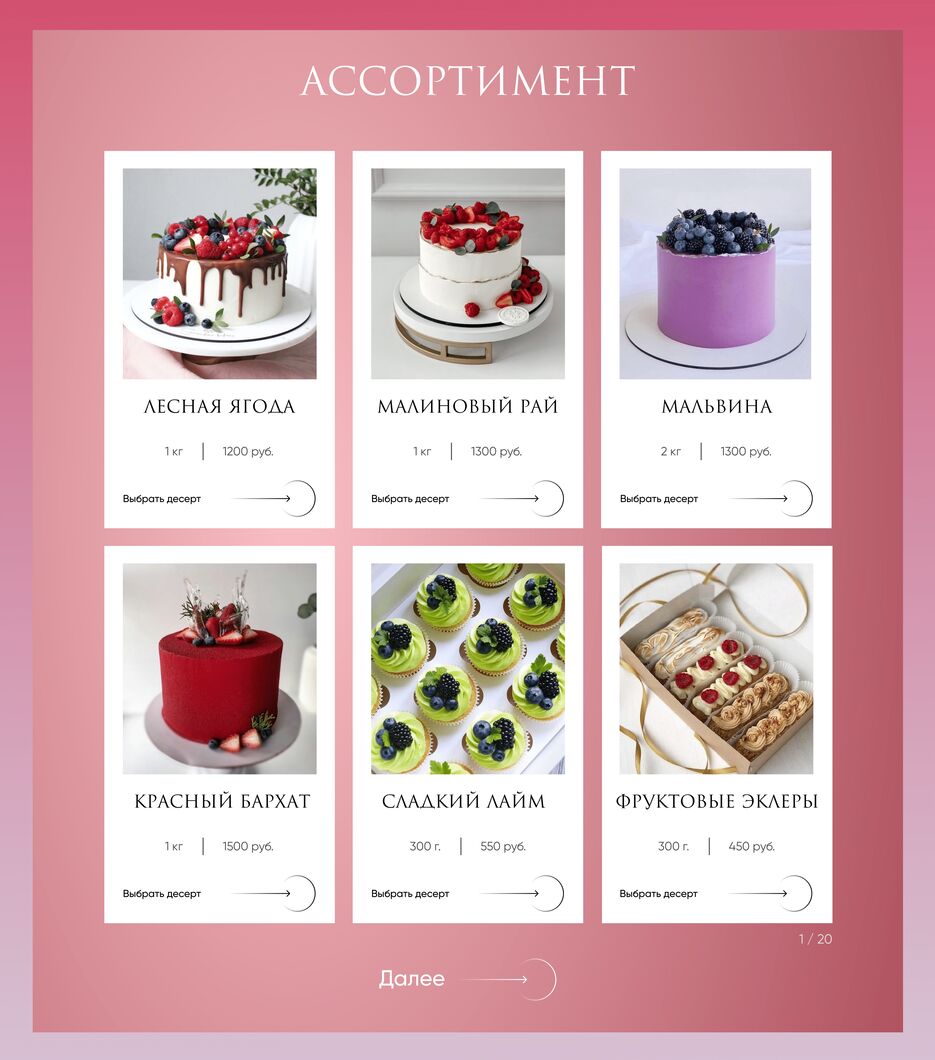View the Сладкий лайм cupcakes image

click(x=467, y=668)
